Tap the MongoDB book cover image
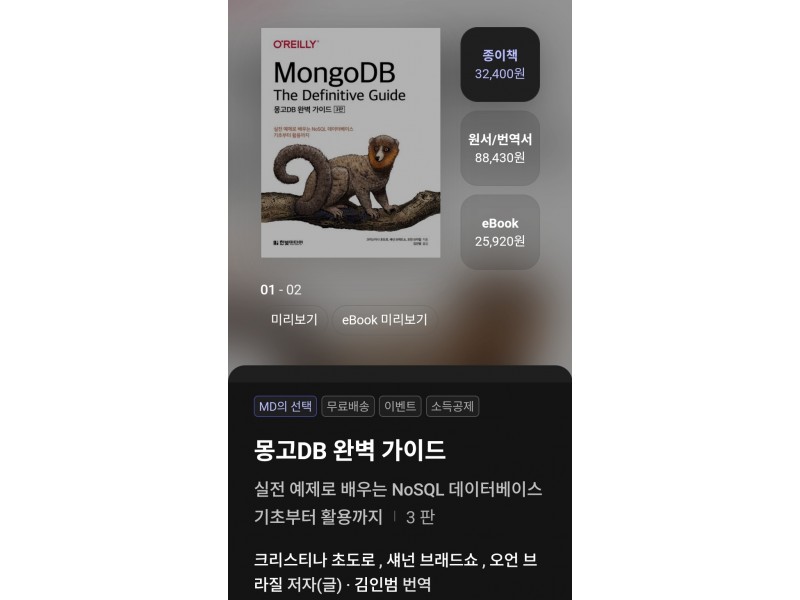Viewport: 800px width, 600px height. click(350, 142)
